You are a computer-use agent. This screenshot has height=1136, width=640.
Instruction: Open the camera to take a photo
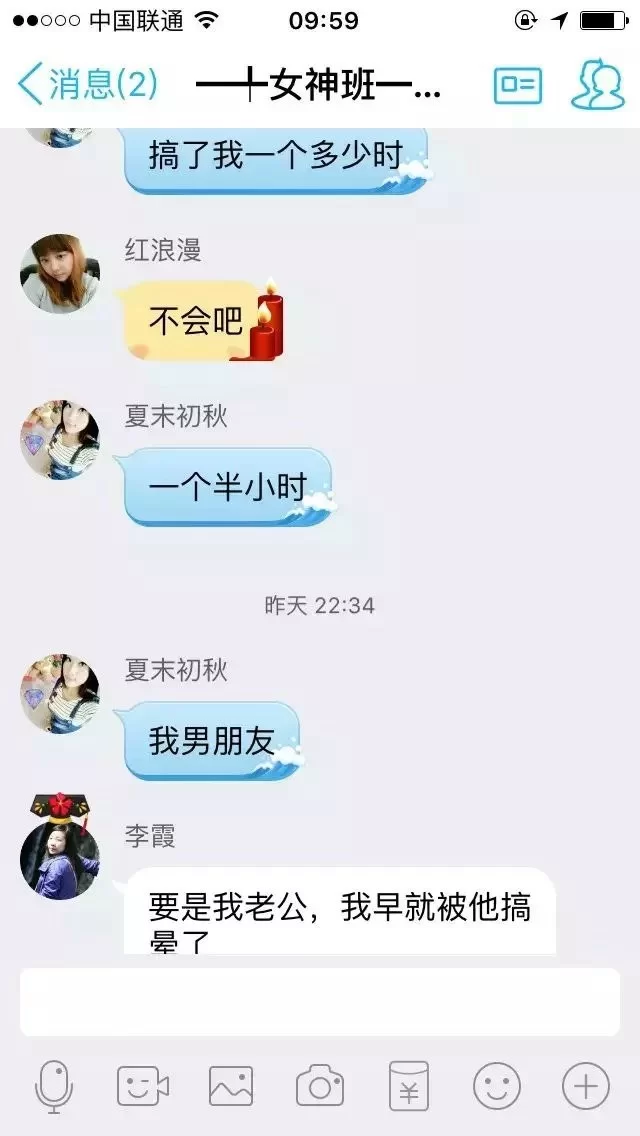[320, 1086]
